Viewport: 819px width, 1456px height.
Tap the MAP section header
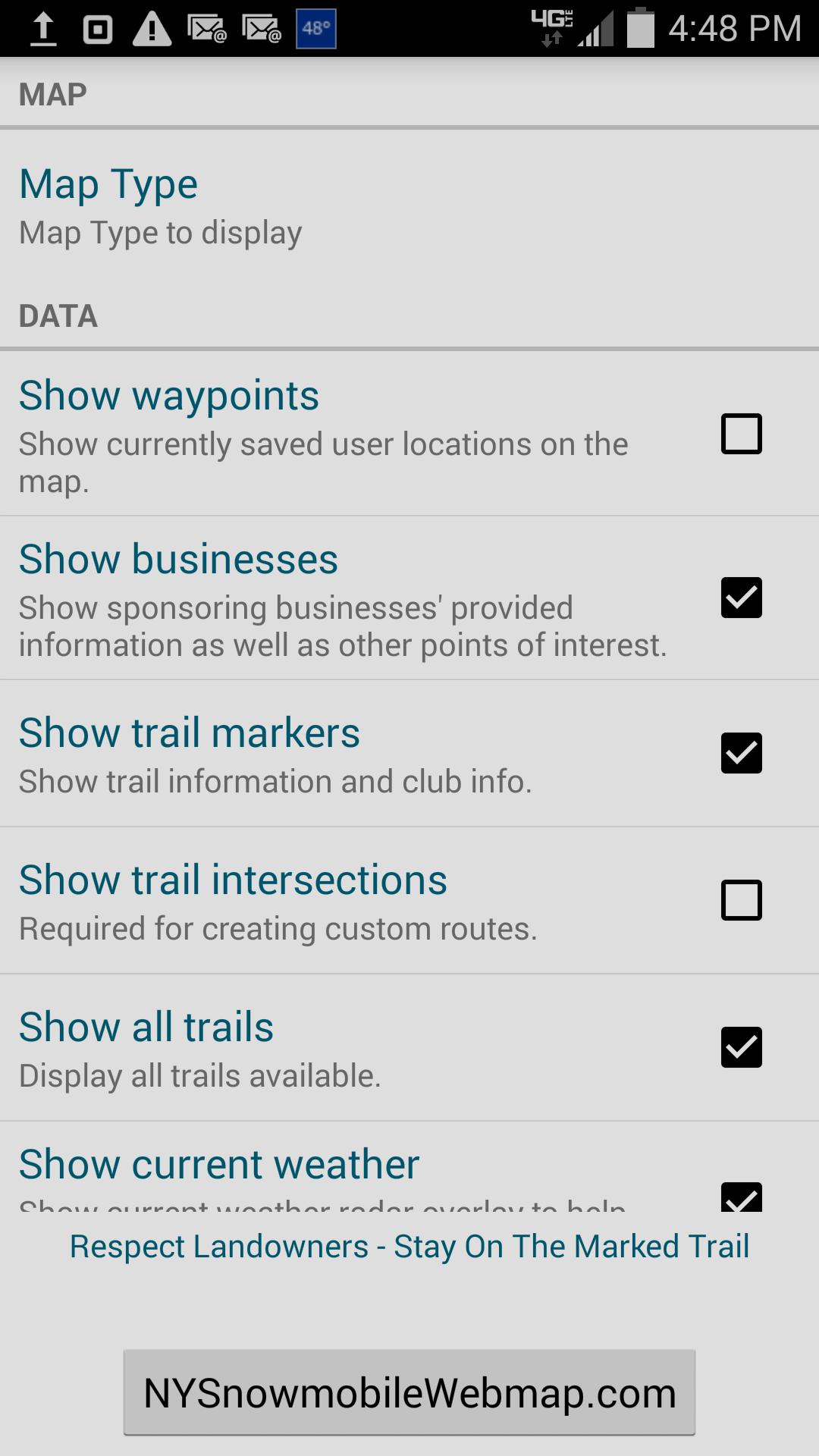click(52, 93)
